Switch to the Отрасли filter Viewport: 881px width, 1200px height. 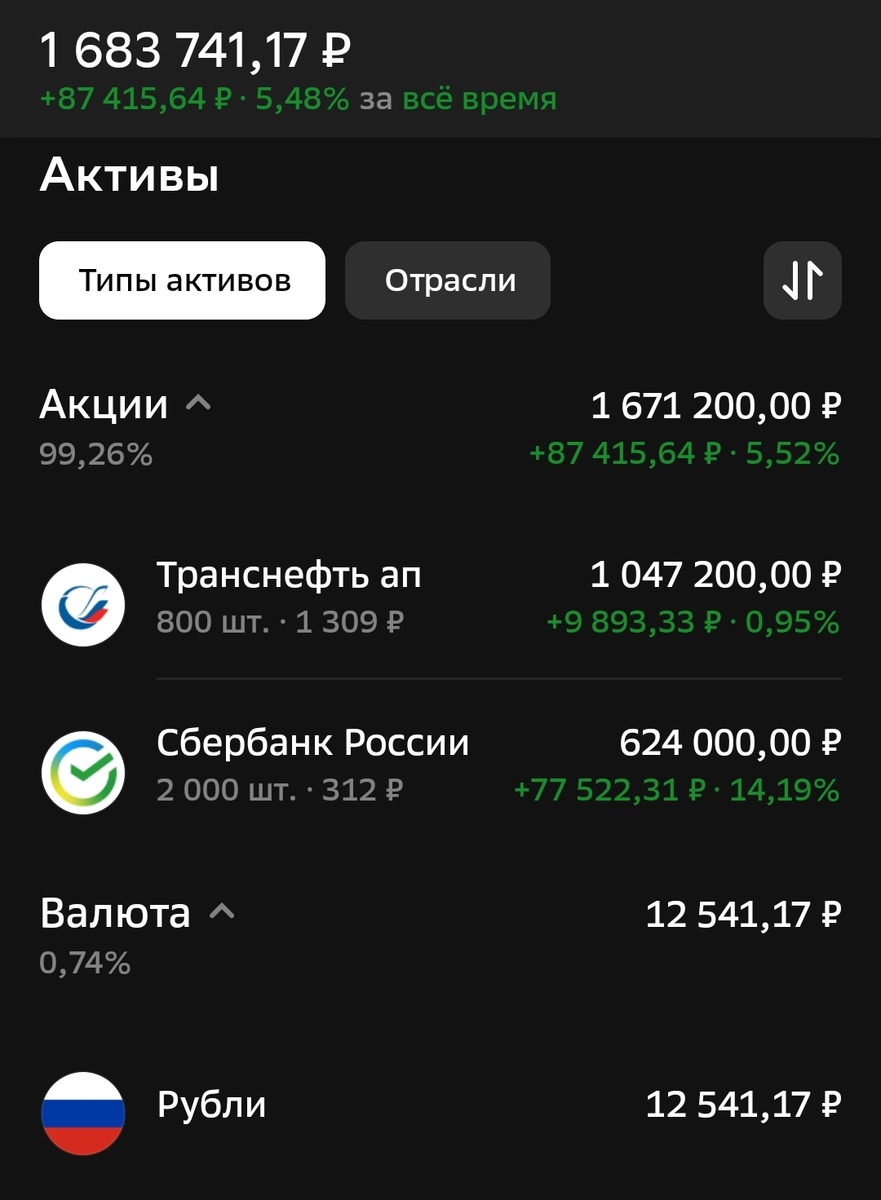(x=447, y=280)
